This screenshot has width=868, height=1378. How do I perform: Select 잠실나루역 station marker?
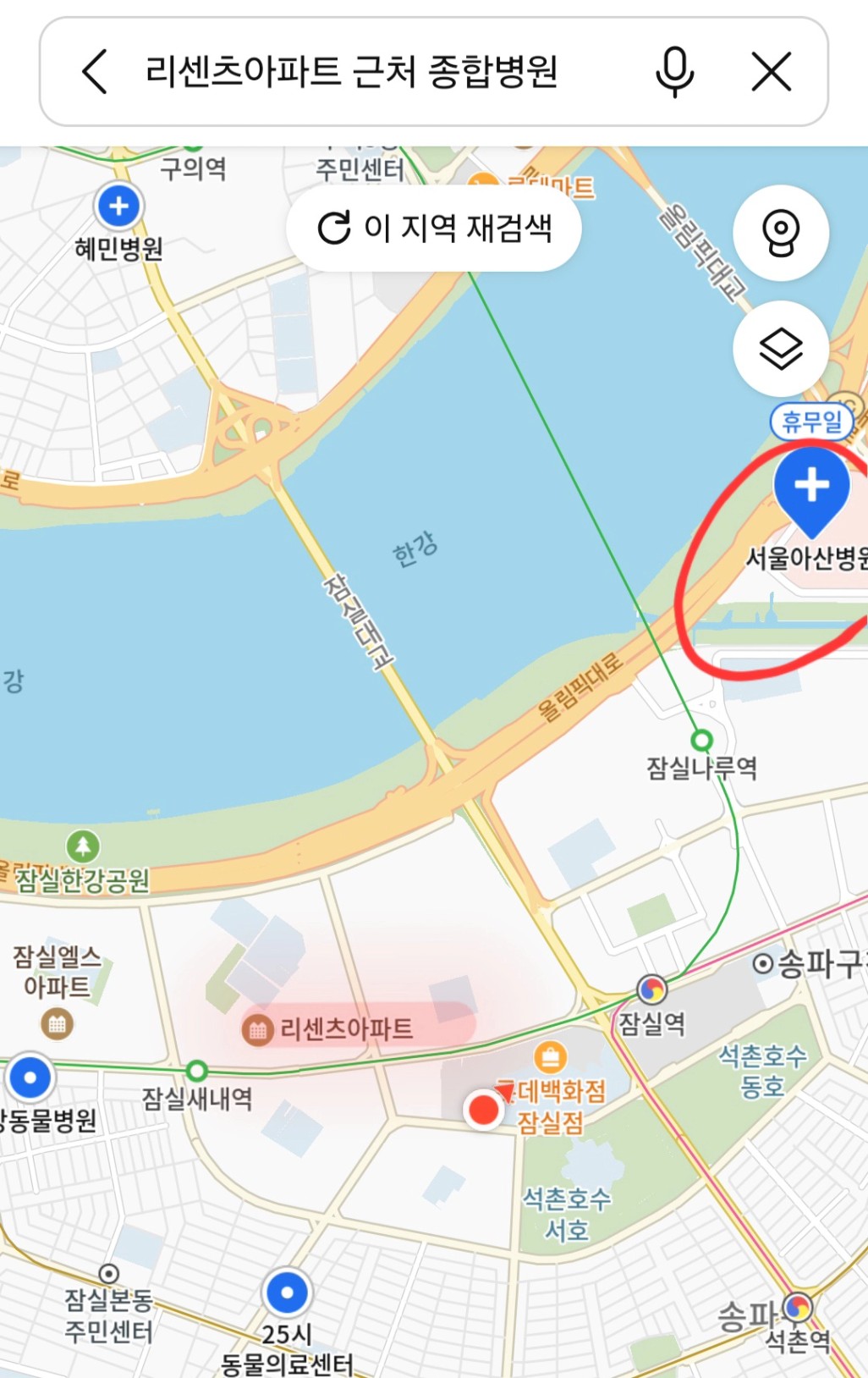[701, 741]
